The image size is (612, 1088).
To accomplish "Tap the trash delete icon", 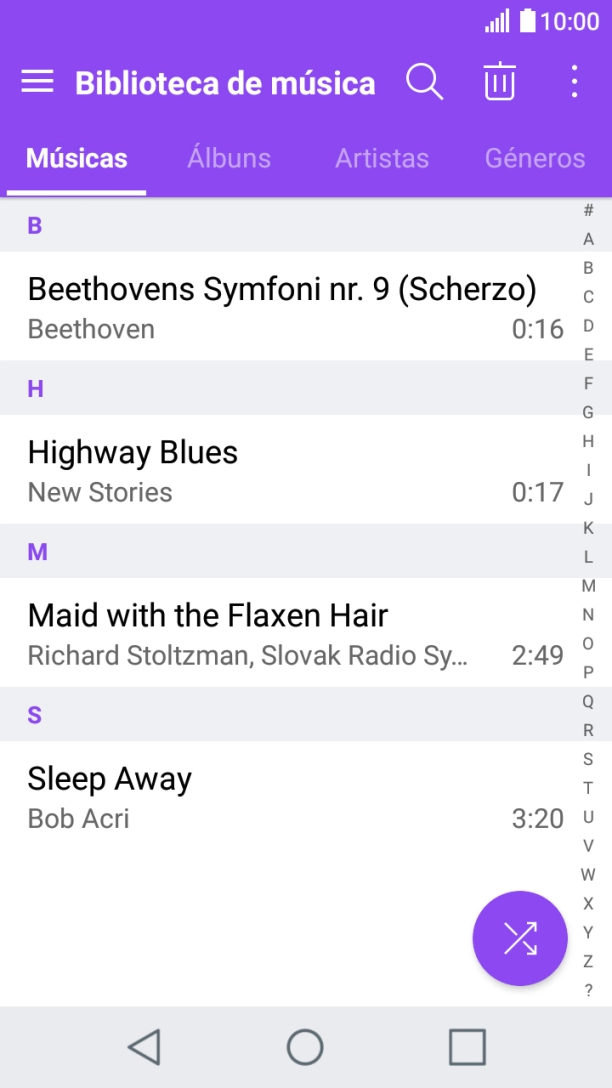I will tap(499, 82).
